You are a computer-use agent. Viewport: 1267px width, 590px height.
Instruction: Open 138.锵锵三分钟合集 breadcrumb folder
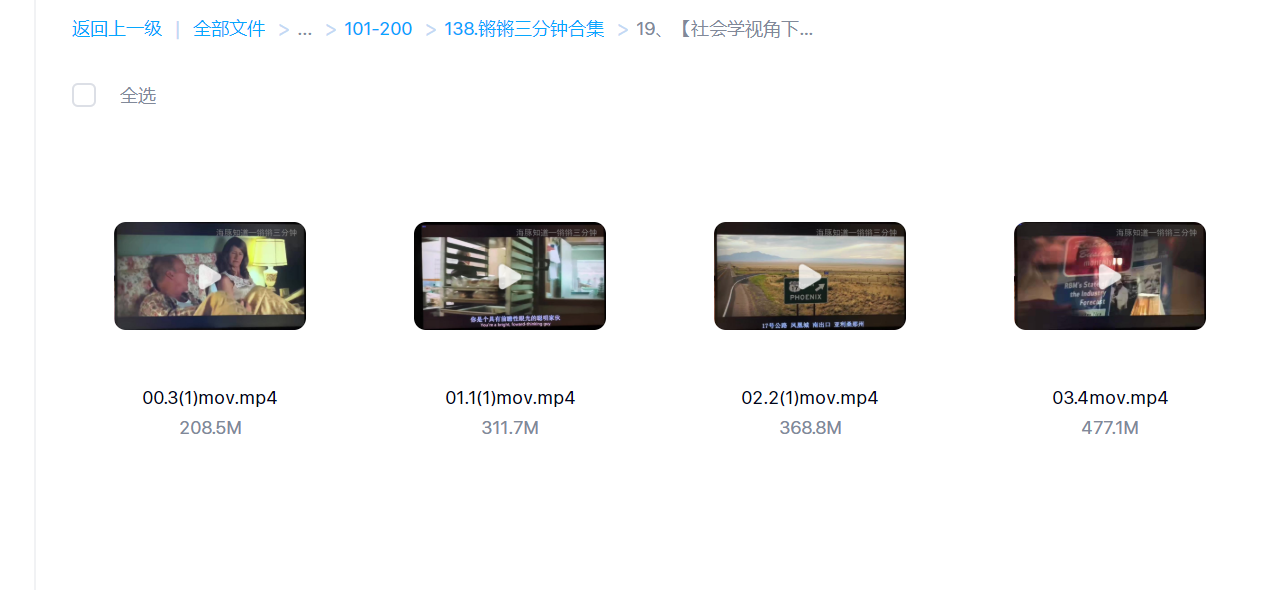pyautogui.click(x=524, y=29)
